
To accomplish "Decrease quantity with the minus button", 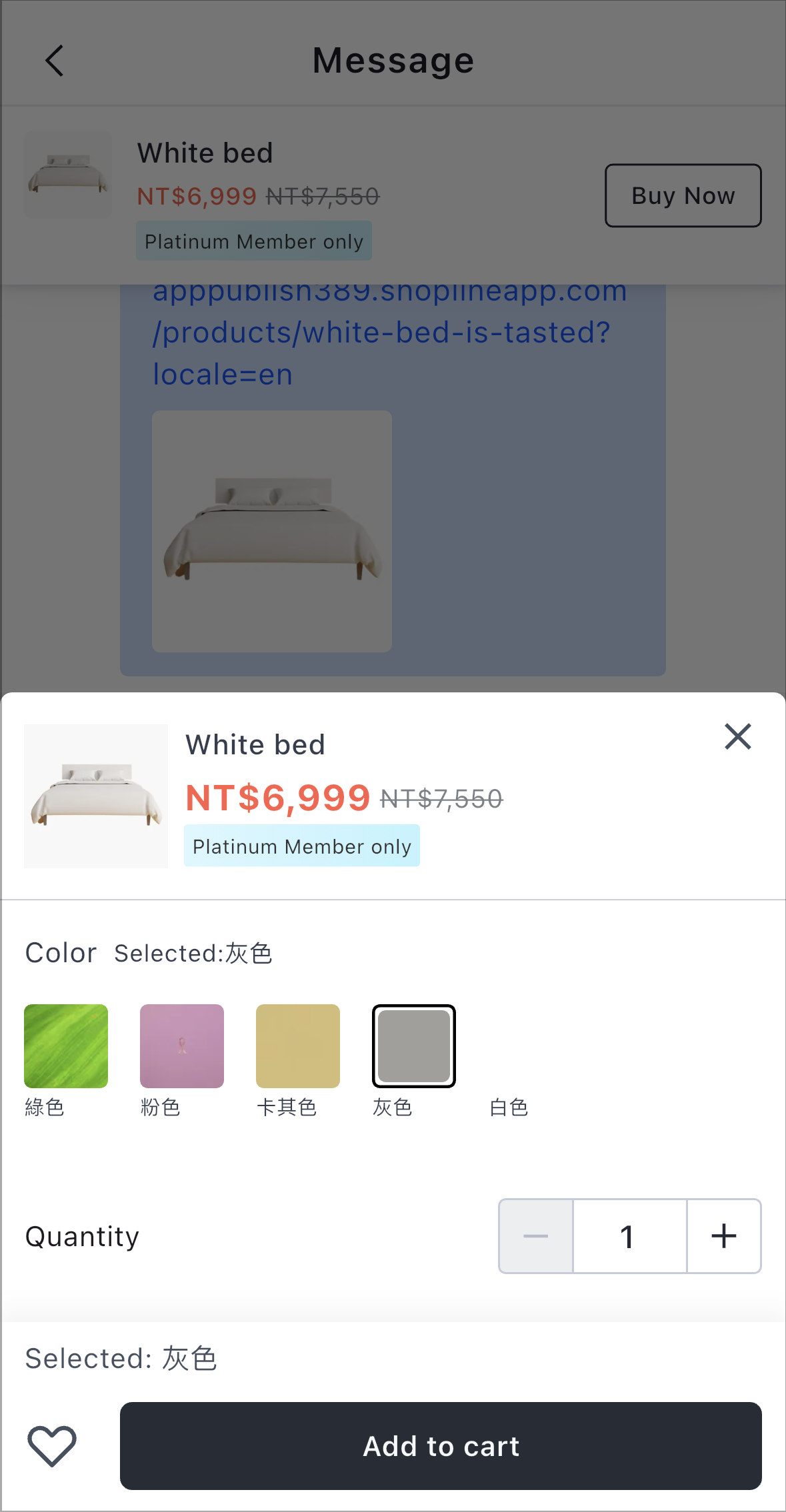I will click(536, 1236).
